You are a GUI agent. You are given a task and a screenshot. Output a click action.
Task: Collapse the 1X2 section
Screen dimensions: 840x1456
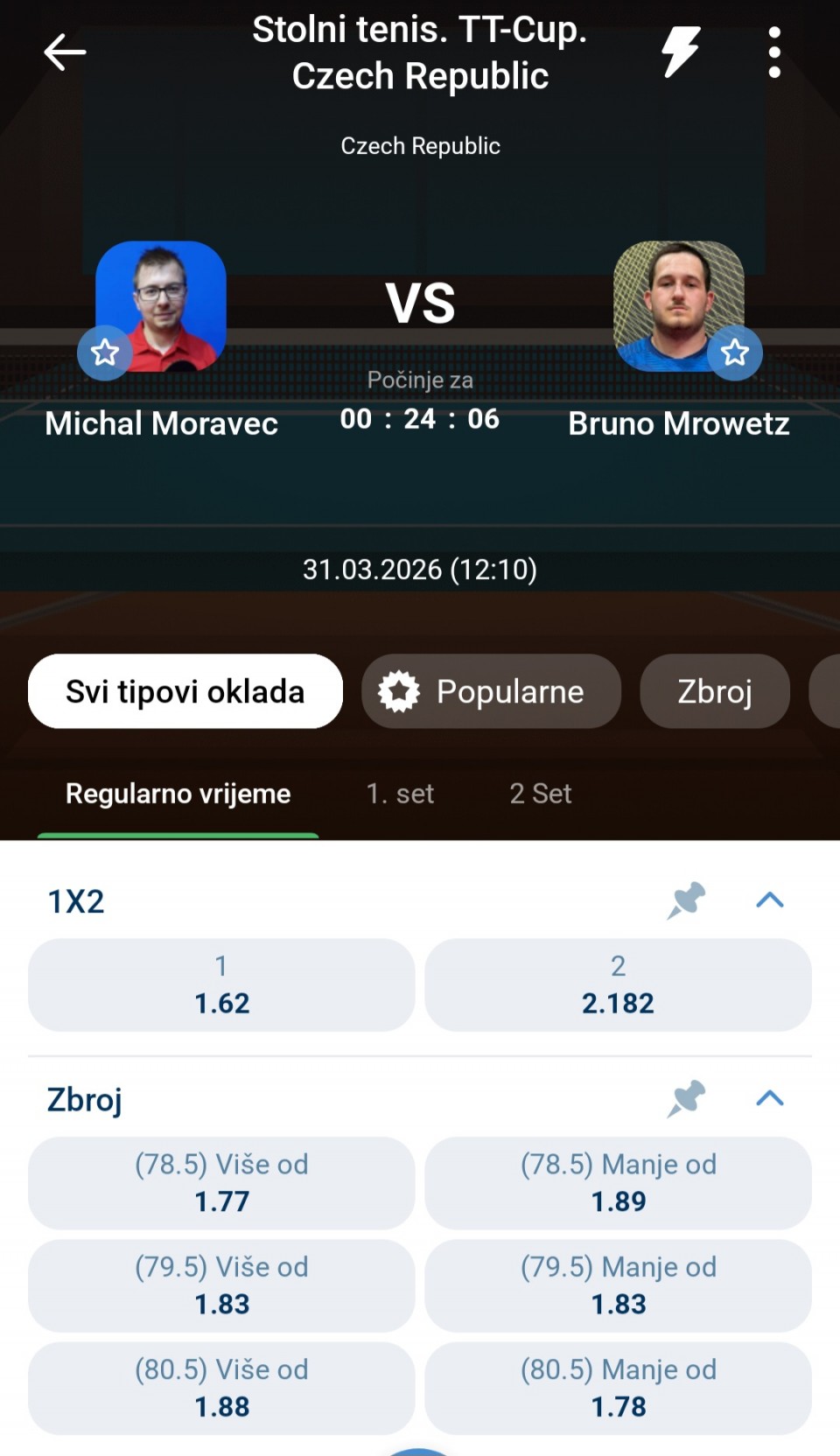(x=769, y=900)
